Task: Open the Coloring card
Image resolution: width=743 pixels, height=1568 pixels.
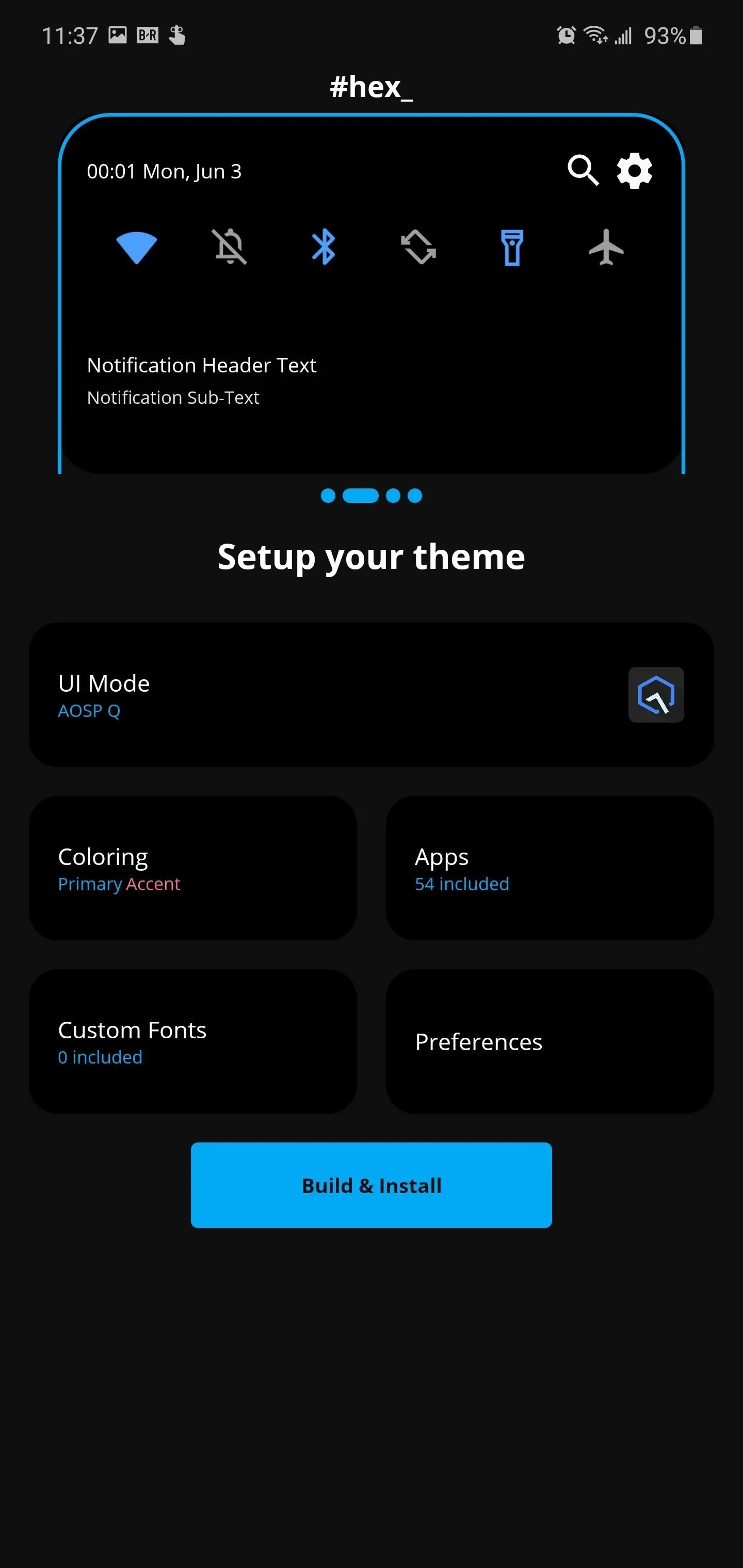Action: [x=192, y=868]
